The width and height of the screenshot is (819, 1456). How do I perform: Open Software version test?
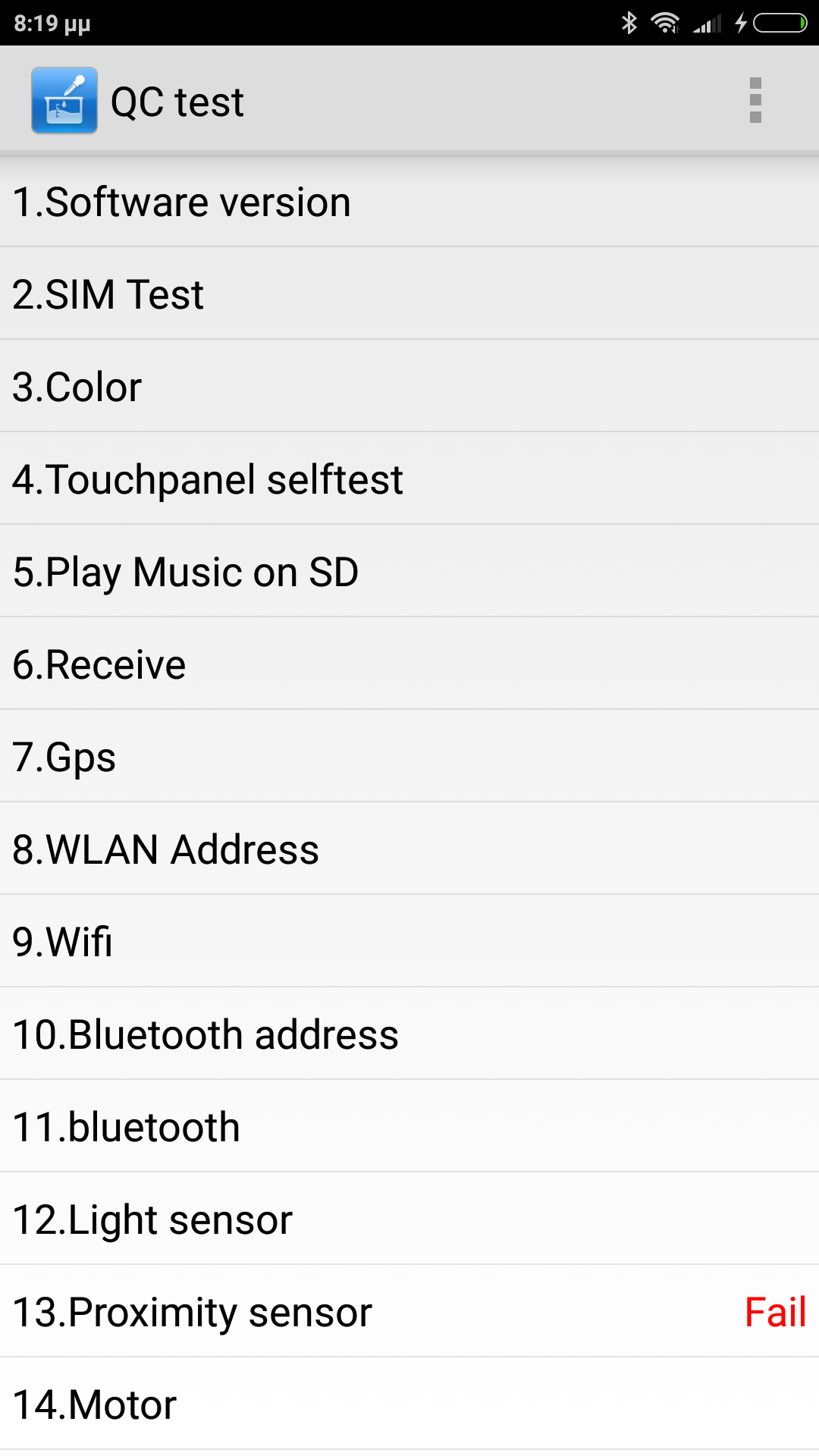tap(409, 202)
